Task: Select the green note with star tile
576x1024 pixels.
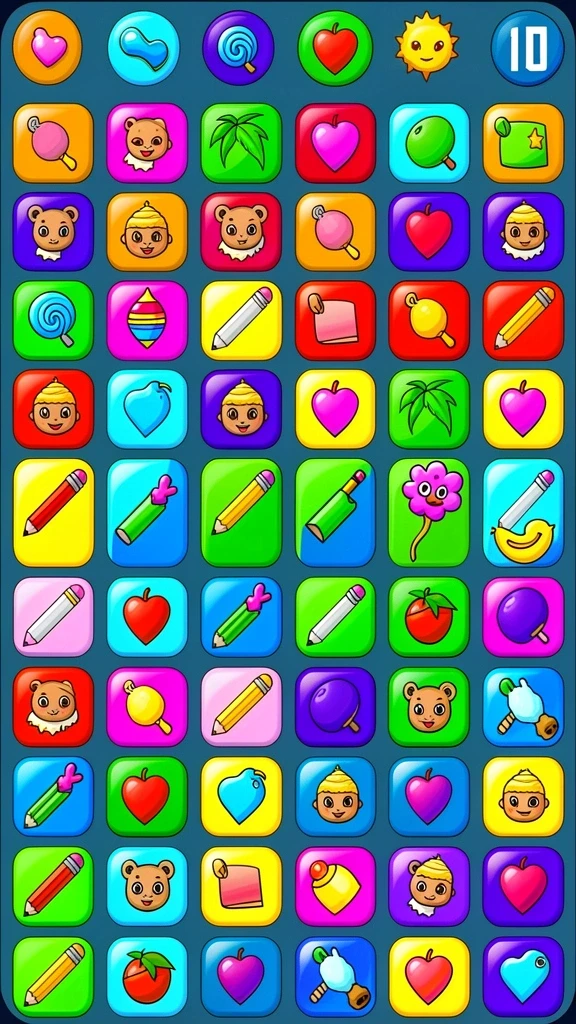Action: pyautogui.click(x=523, y=143)
